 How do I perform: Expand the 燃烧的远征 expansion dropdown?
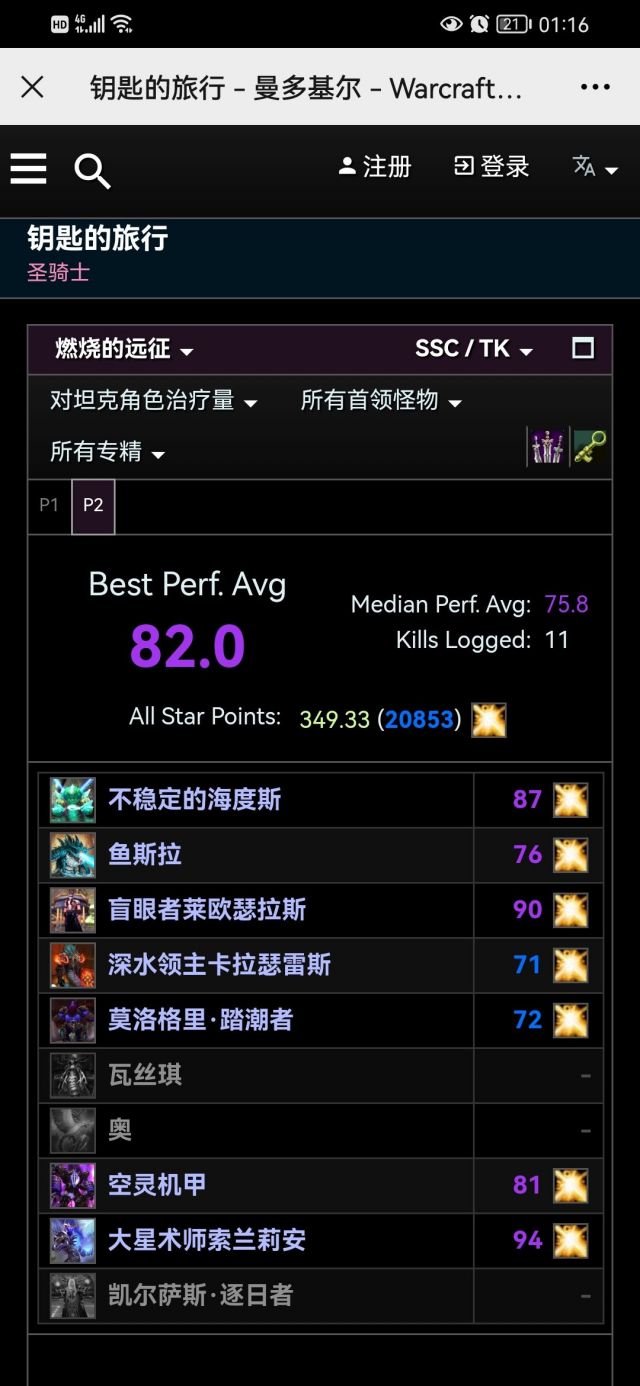124,349
